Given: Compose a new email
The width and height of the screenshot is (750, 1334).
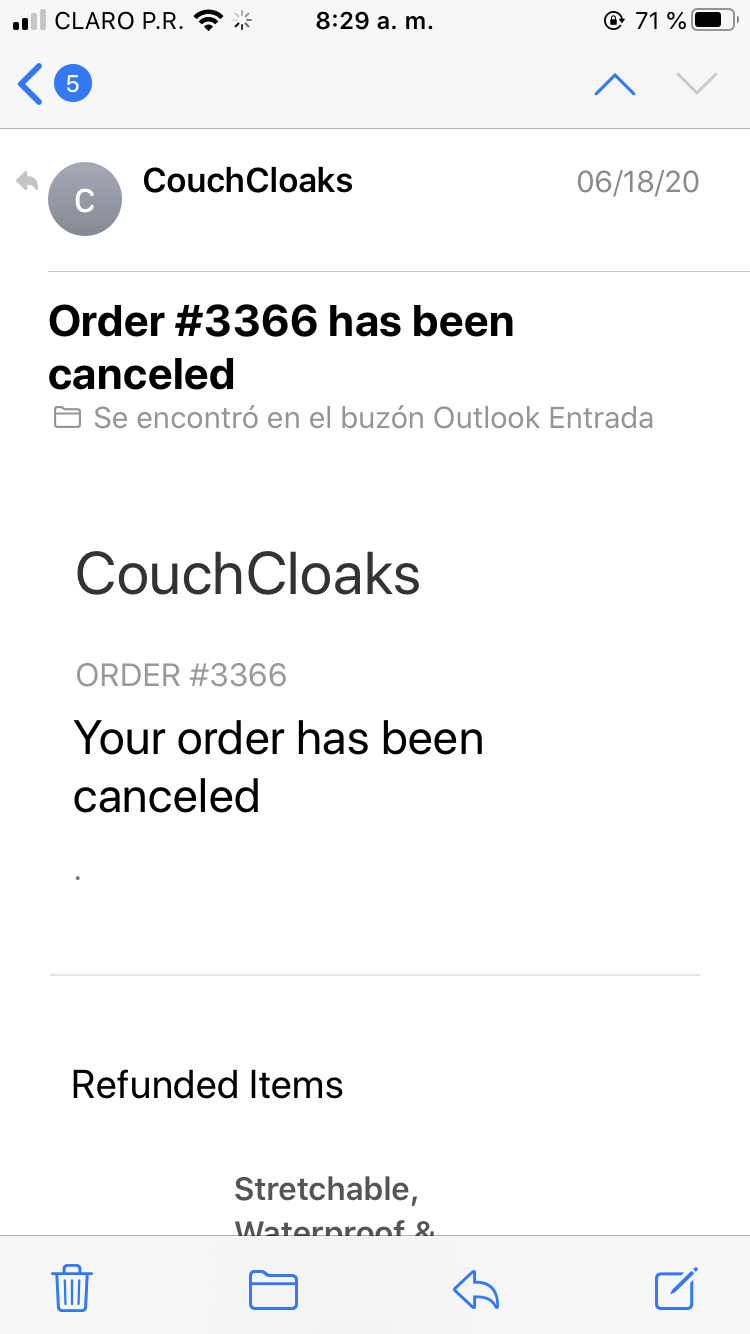Looking at the screenshot, I should [x=676, y=1287].
